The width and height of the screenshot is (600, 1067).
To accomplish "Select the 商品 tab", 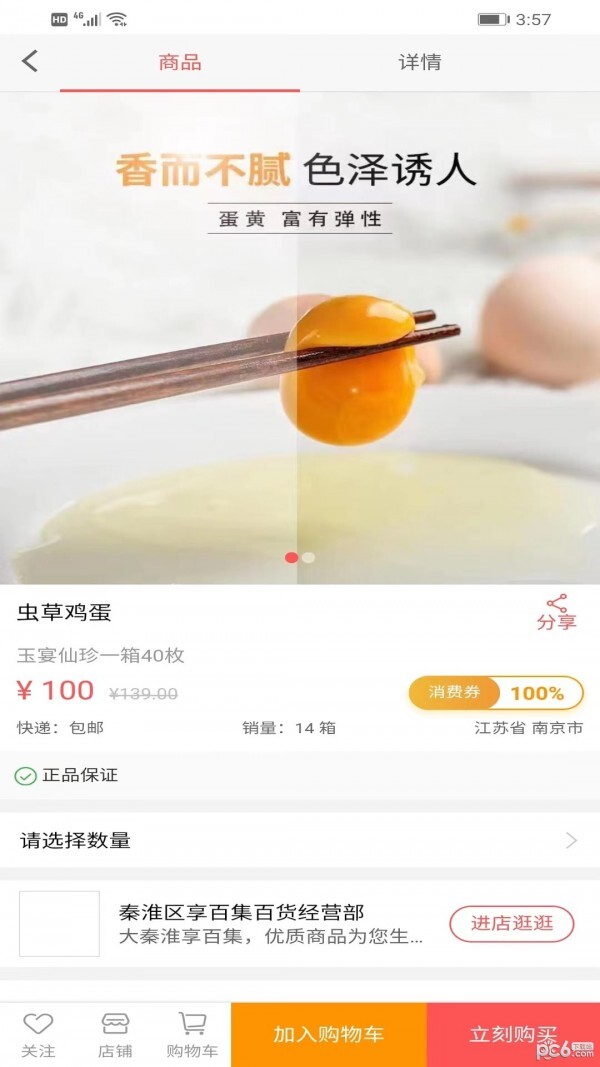I will pyautogui.click(x=180, y=62).
